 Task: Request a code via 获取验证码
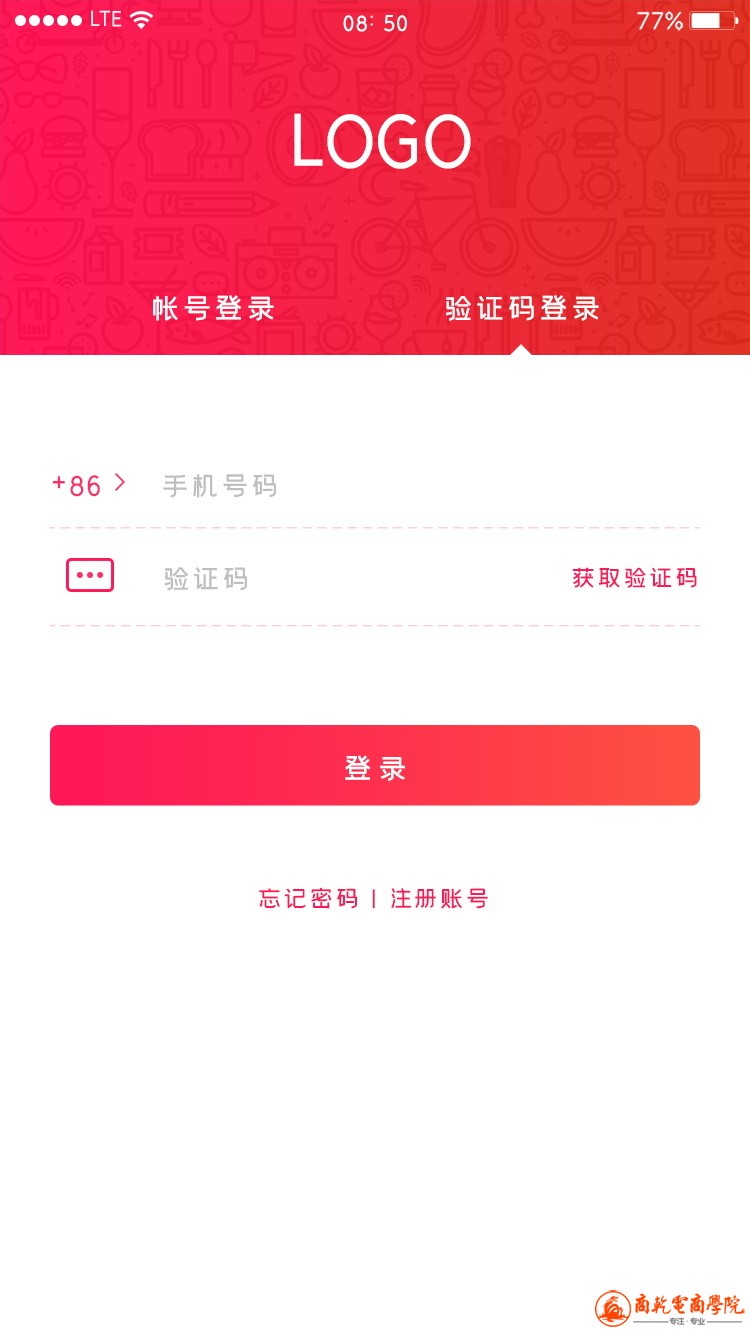[x=634, y=578]
